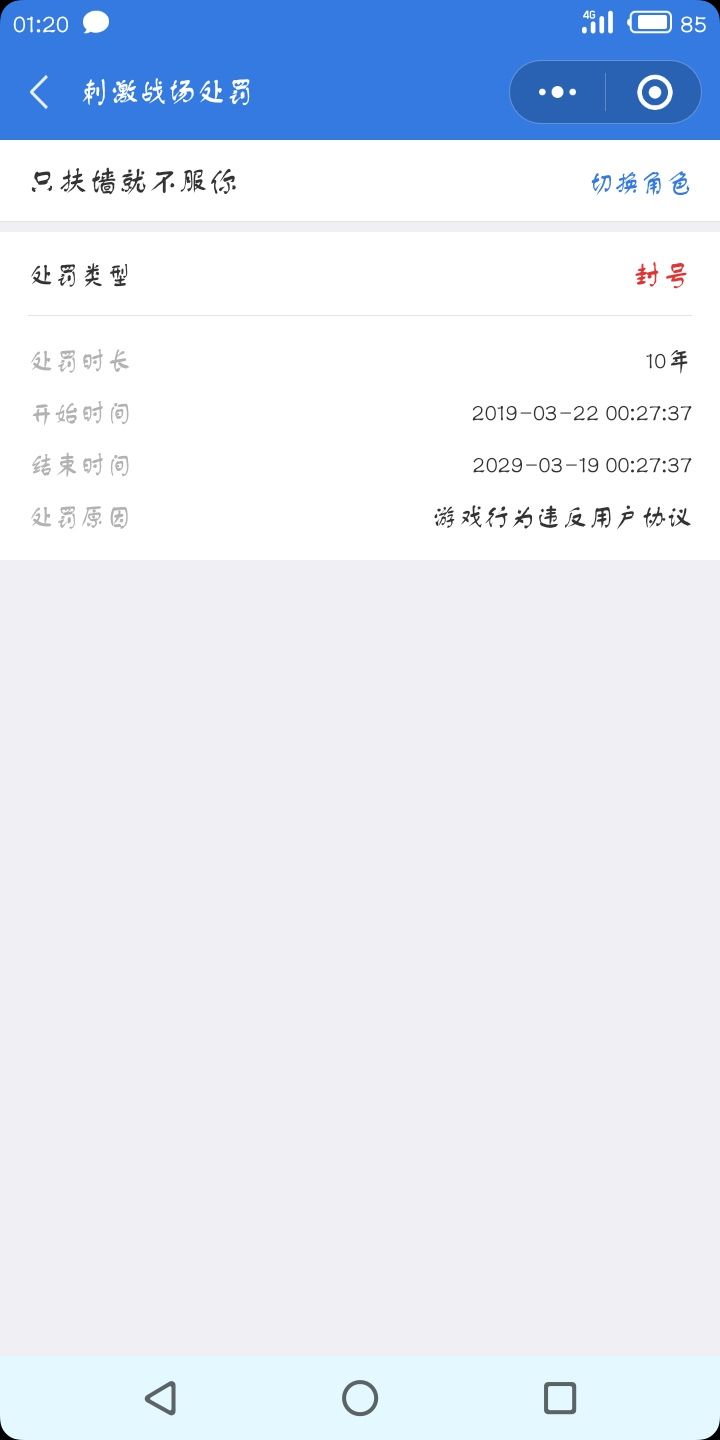720x1440 pixels.
Task: Tap the back arrow in the title bar
Action: pos(38,91)
